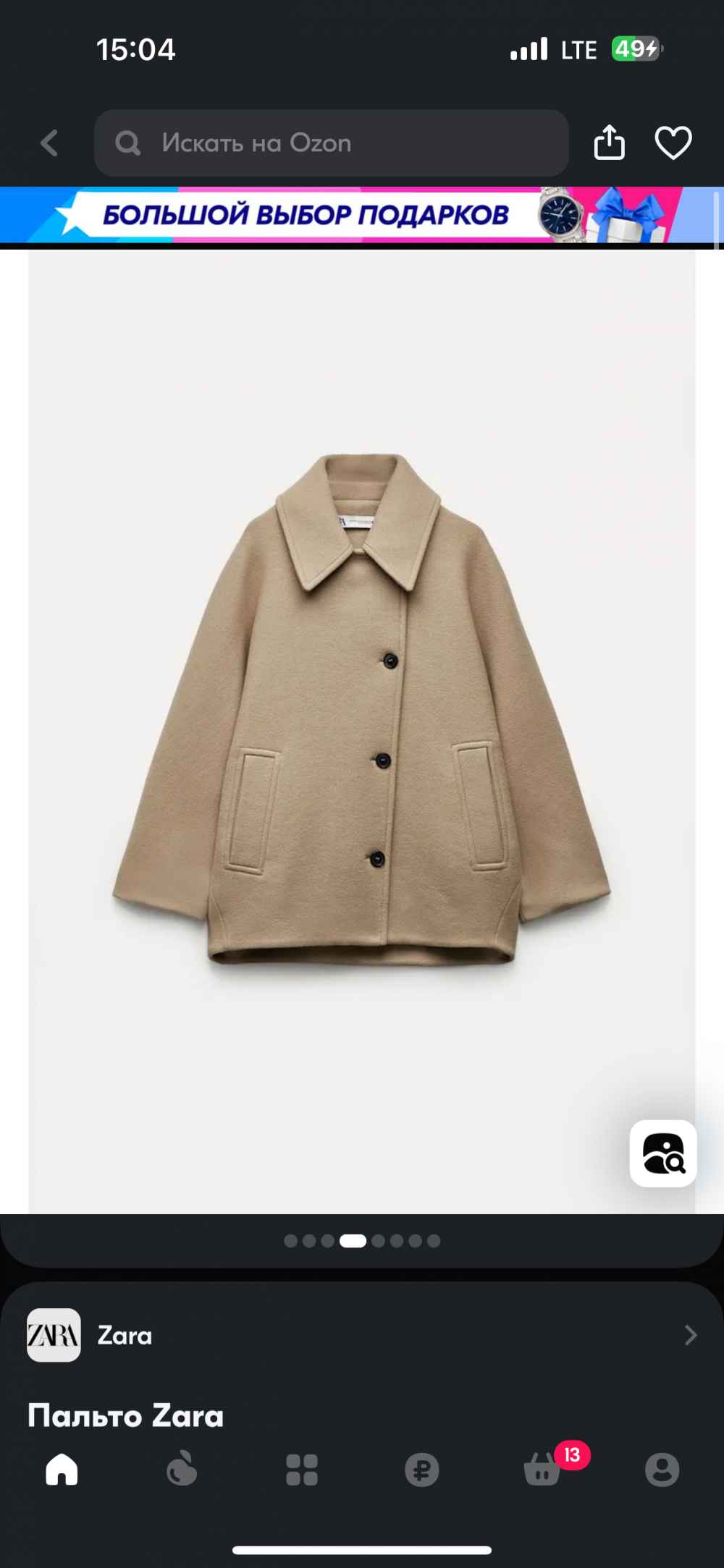
Task: Share this Zara coat listing
Action: (x=609, y=143)
